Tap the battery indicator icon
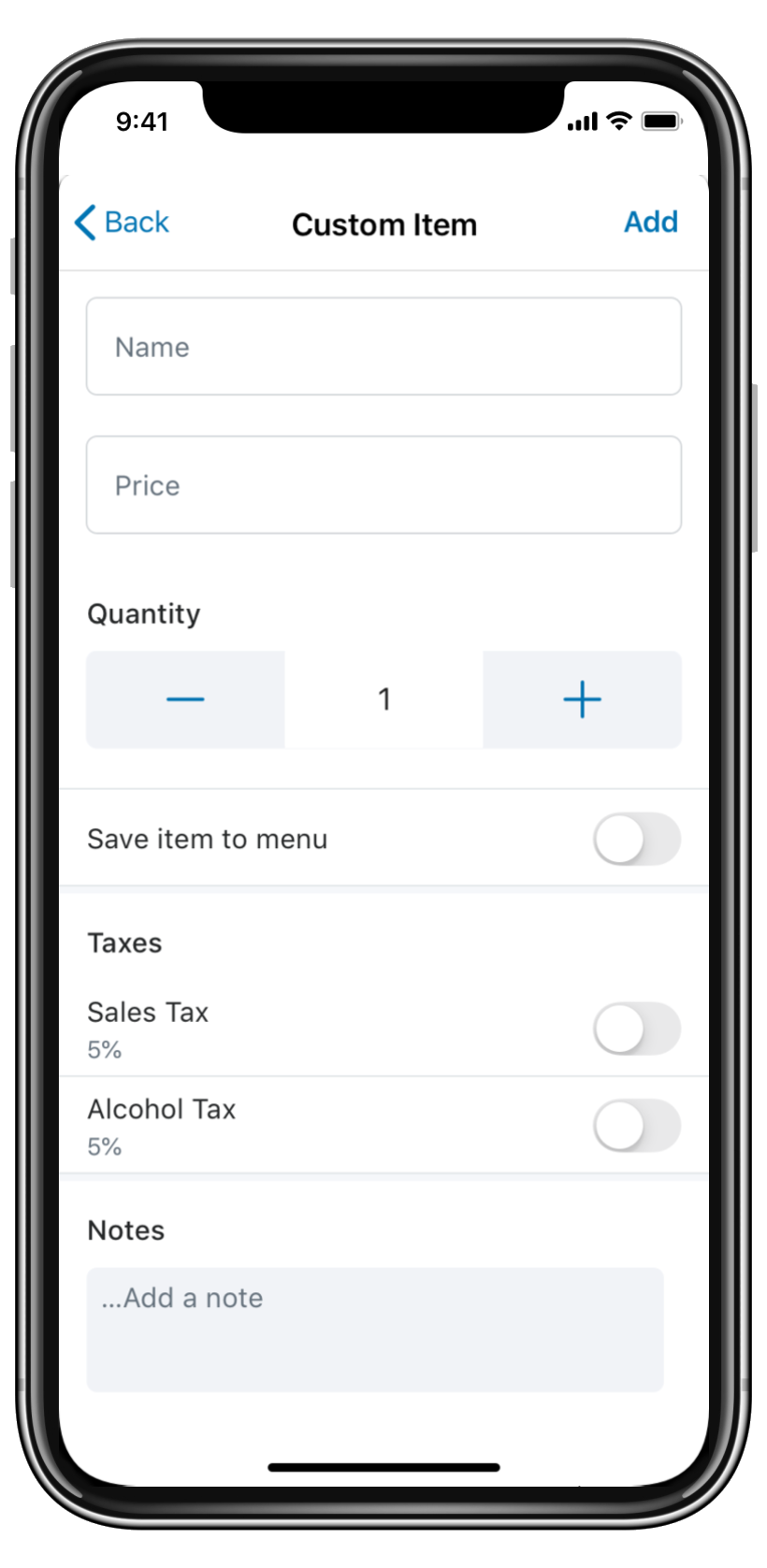 660,122
